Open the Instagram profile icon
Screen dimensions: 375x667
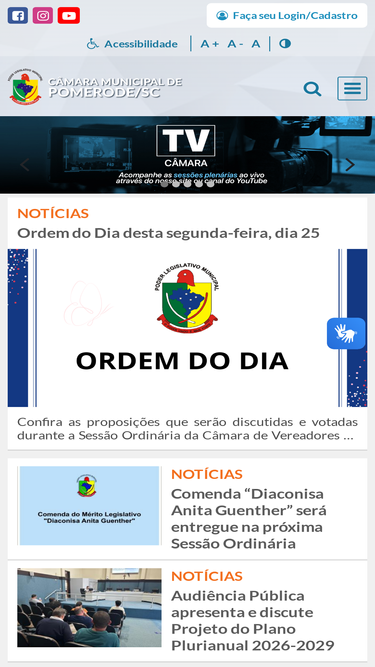click(x=43, y=16)
